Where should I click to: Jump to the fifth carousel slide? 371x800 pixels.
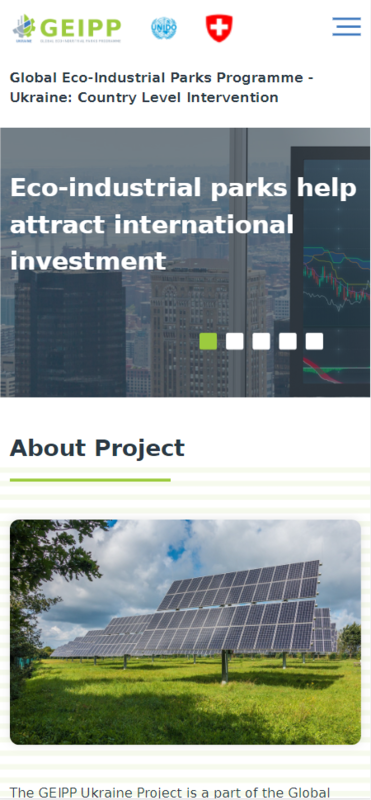(x=314, y=341)
